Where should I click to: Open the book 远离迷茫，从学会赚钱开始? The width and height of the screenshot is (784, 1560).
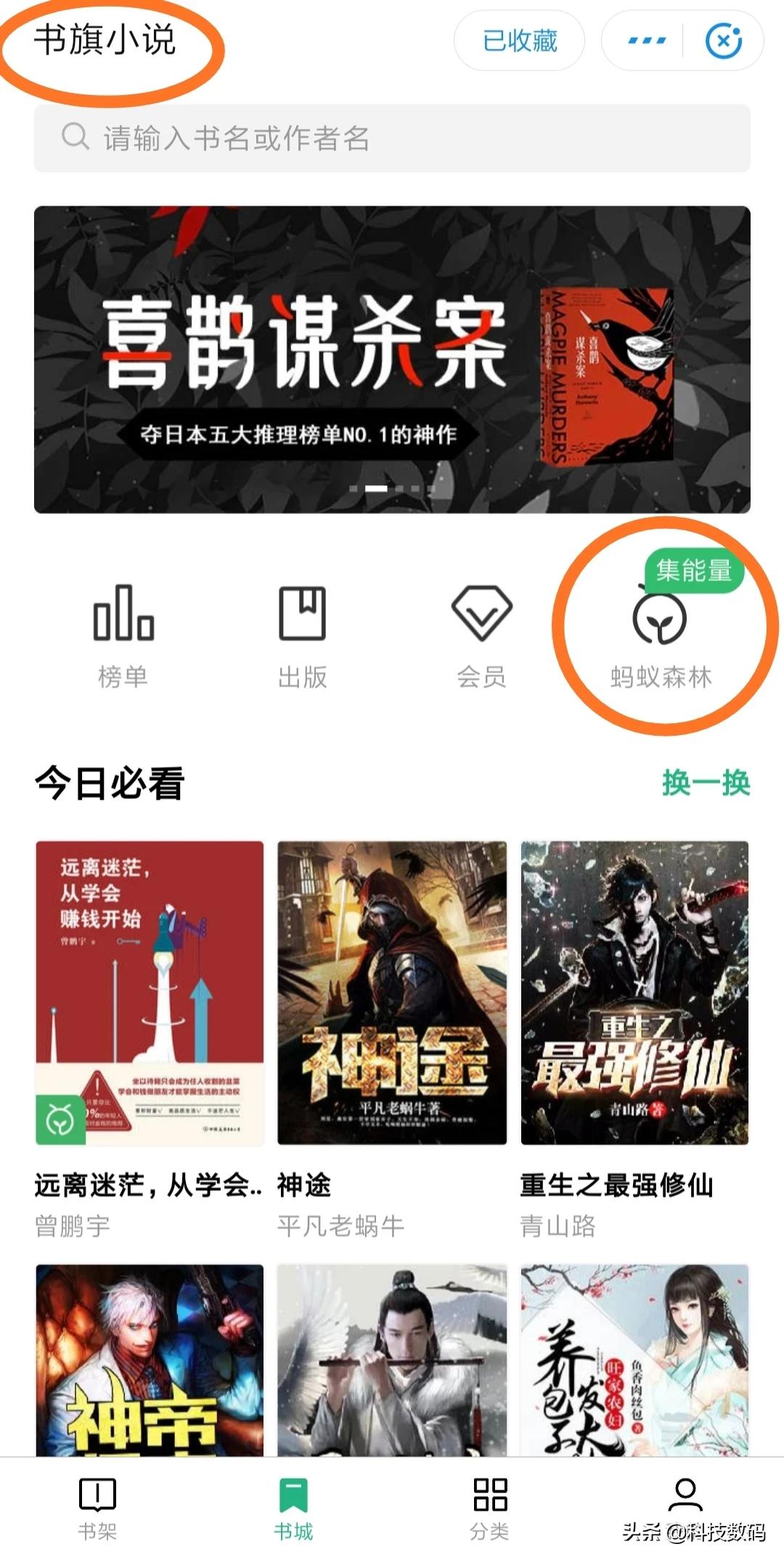(x=150, y=992)
